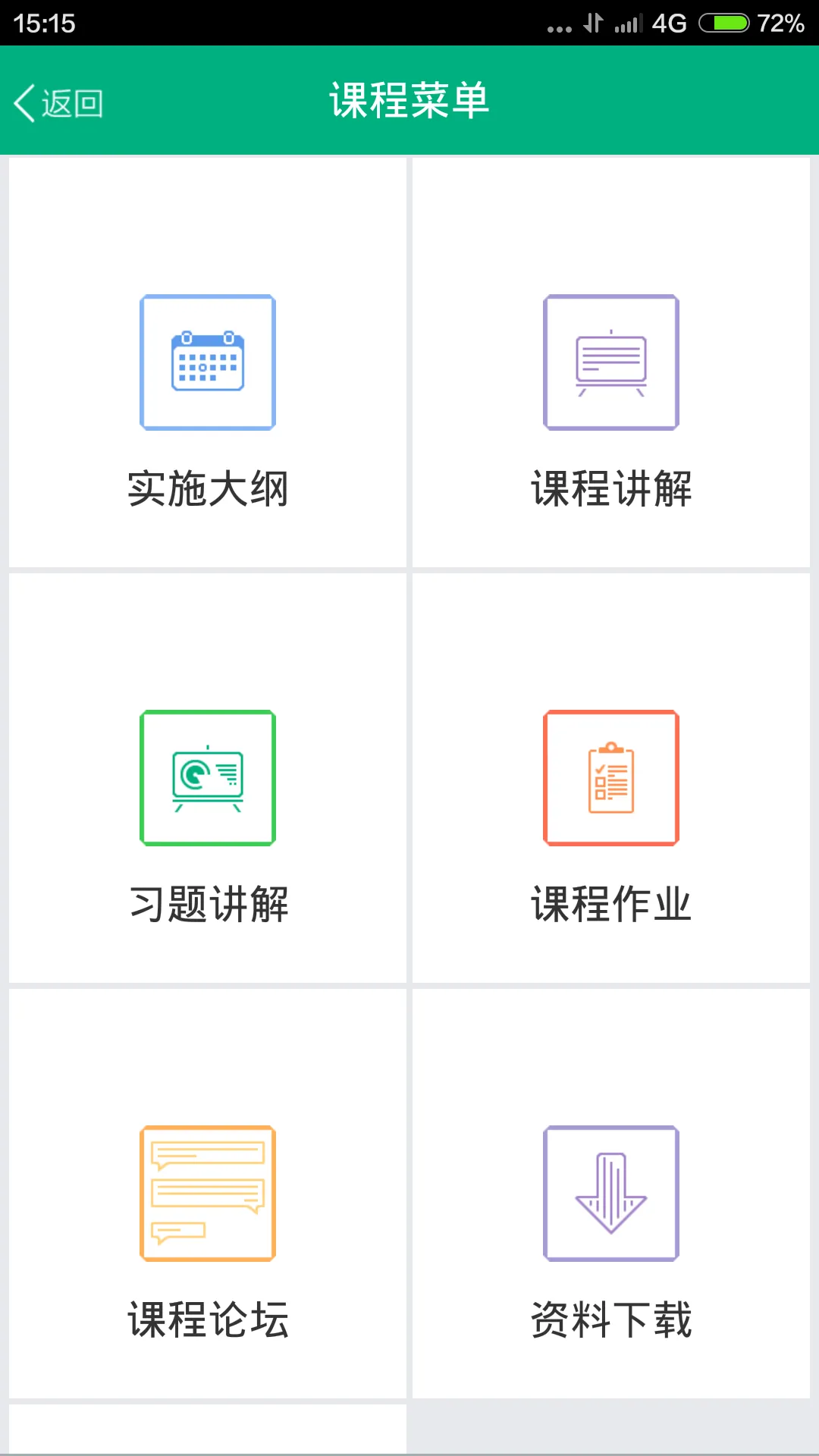
Task: Open 课程作业 via the orange clipboard icon
Action: pyautogui.click(x=610, y=777)
